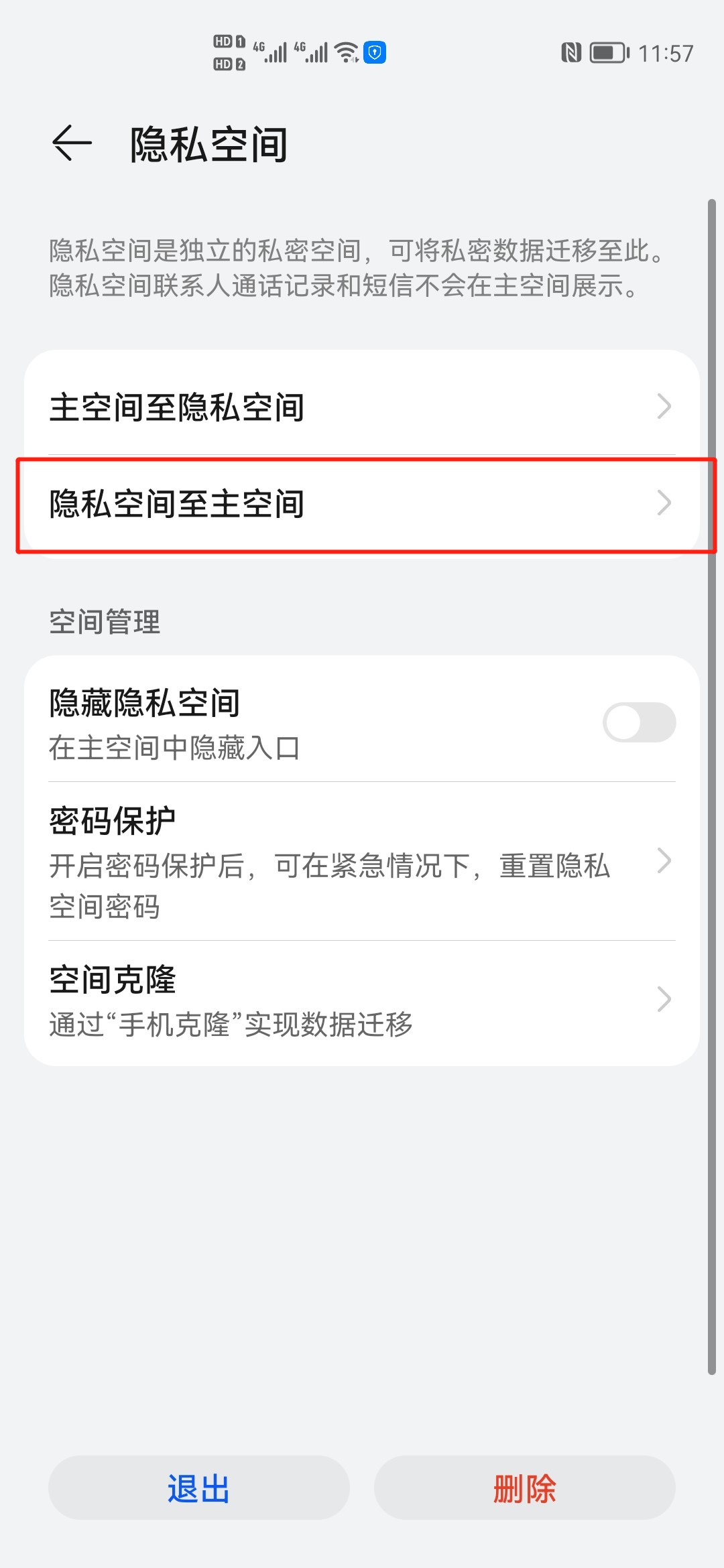This screenshot has width=724, height=1568.
Task: Open 空间克隆 data migration
Action: click(x=362, y=1000)
